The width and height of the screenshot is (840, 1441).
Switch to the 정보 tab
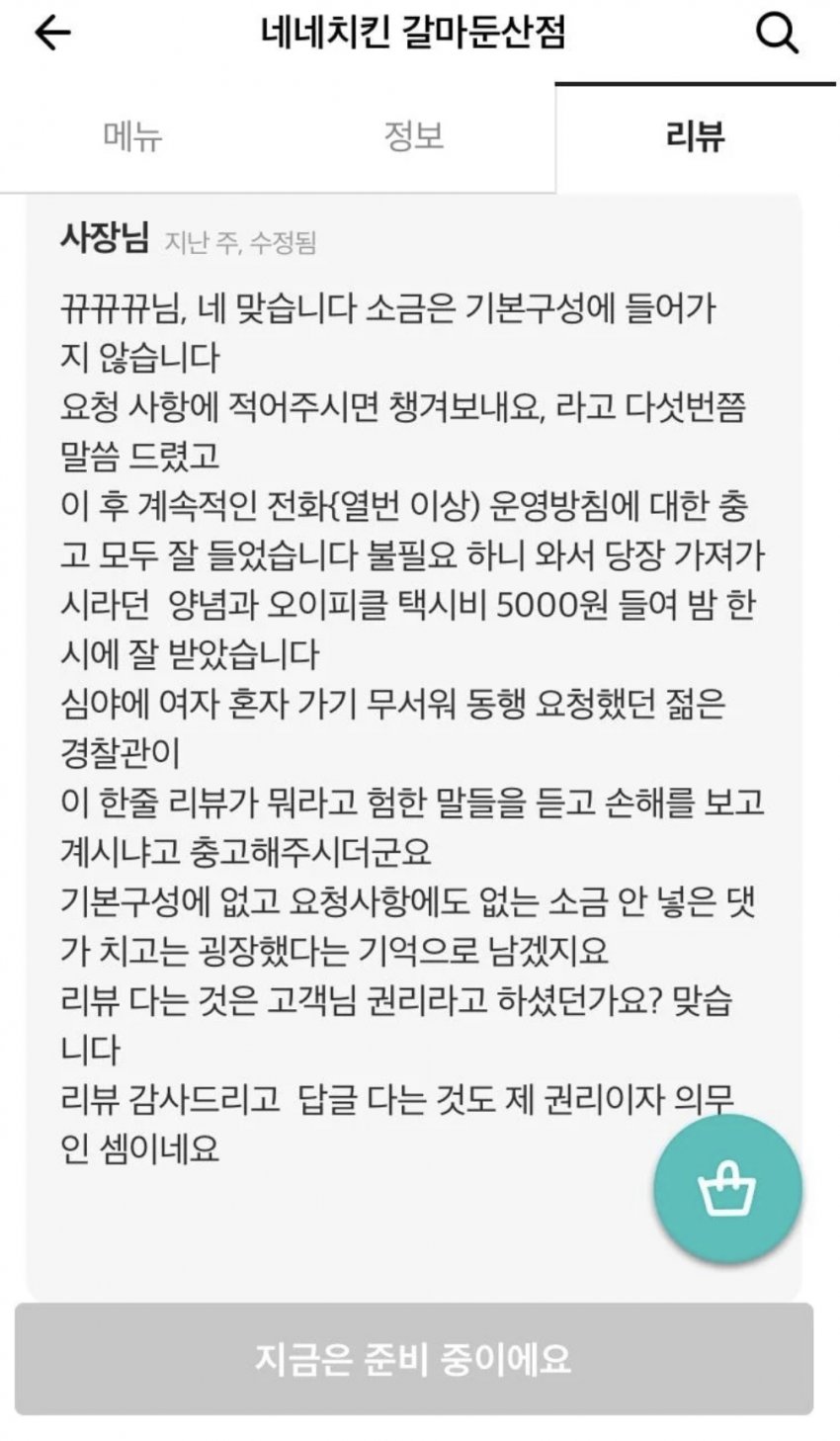pos(414,136)
